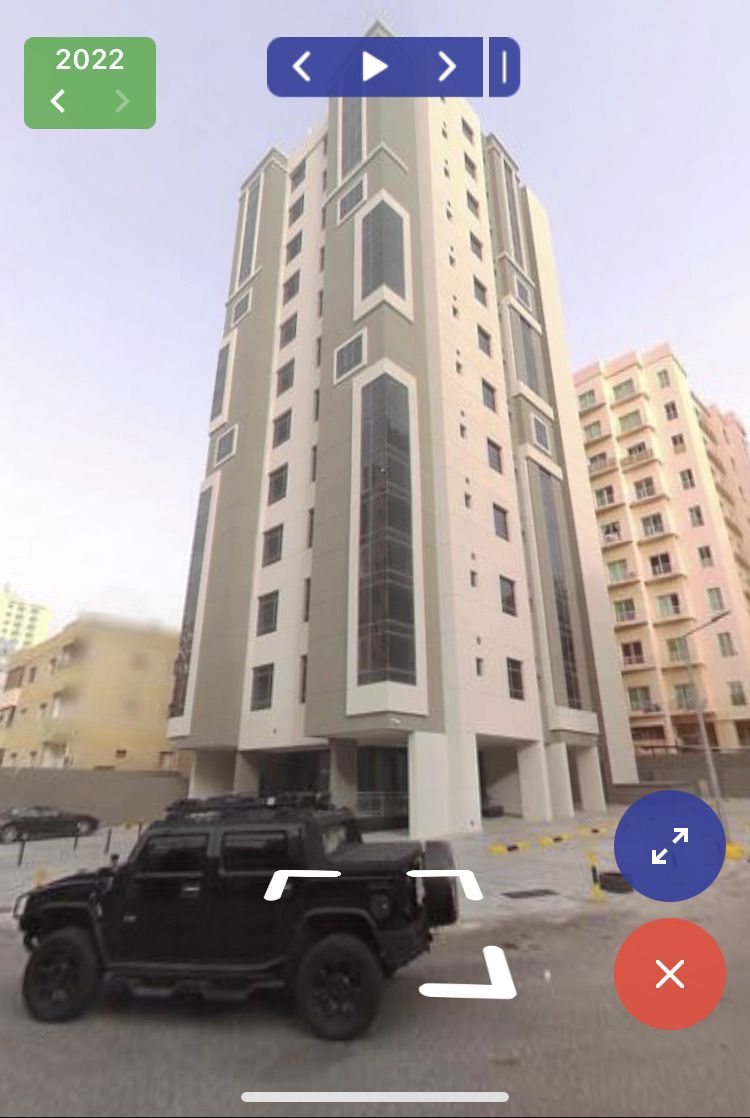Tap the vertical bar beside the playback controls
The width and height of the screenshot is (750, 1118).
[504, 67]
